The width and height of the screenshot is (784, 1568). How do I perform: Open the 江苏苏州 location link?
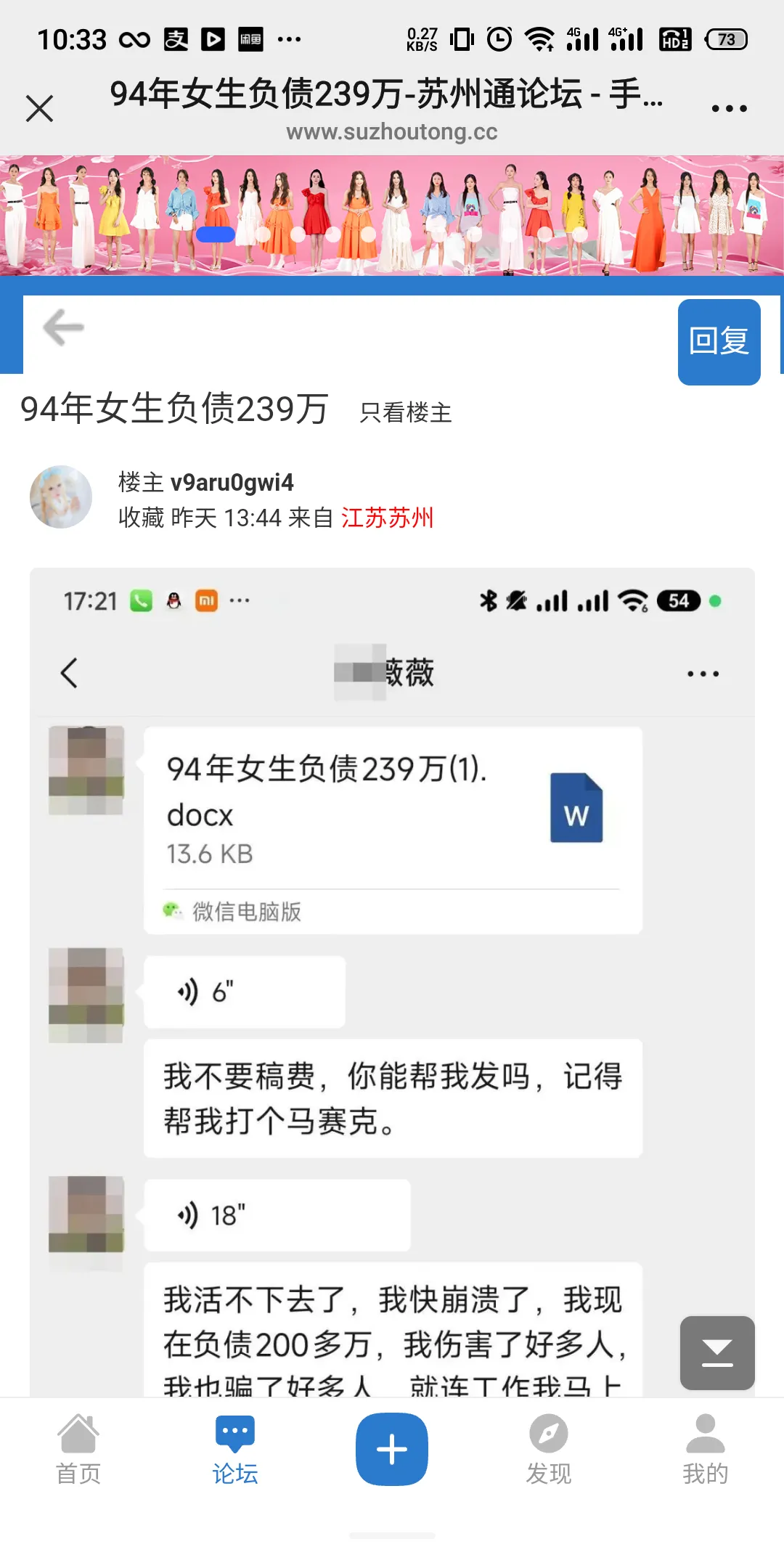coord(387,518)
